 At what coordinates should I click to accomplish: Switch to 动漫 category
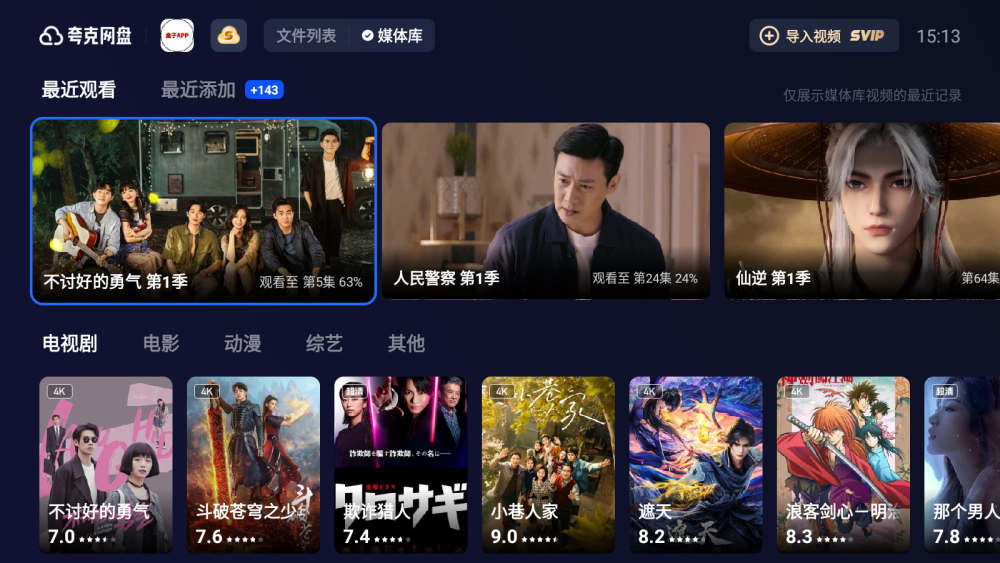(243, 344)
